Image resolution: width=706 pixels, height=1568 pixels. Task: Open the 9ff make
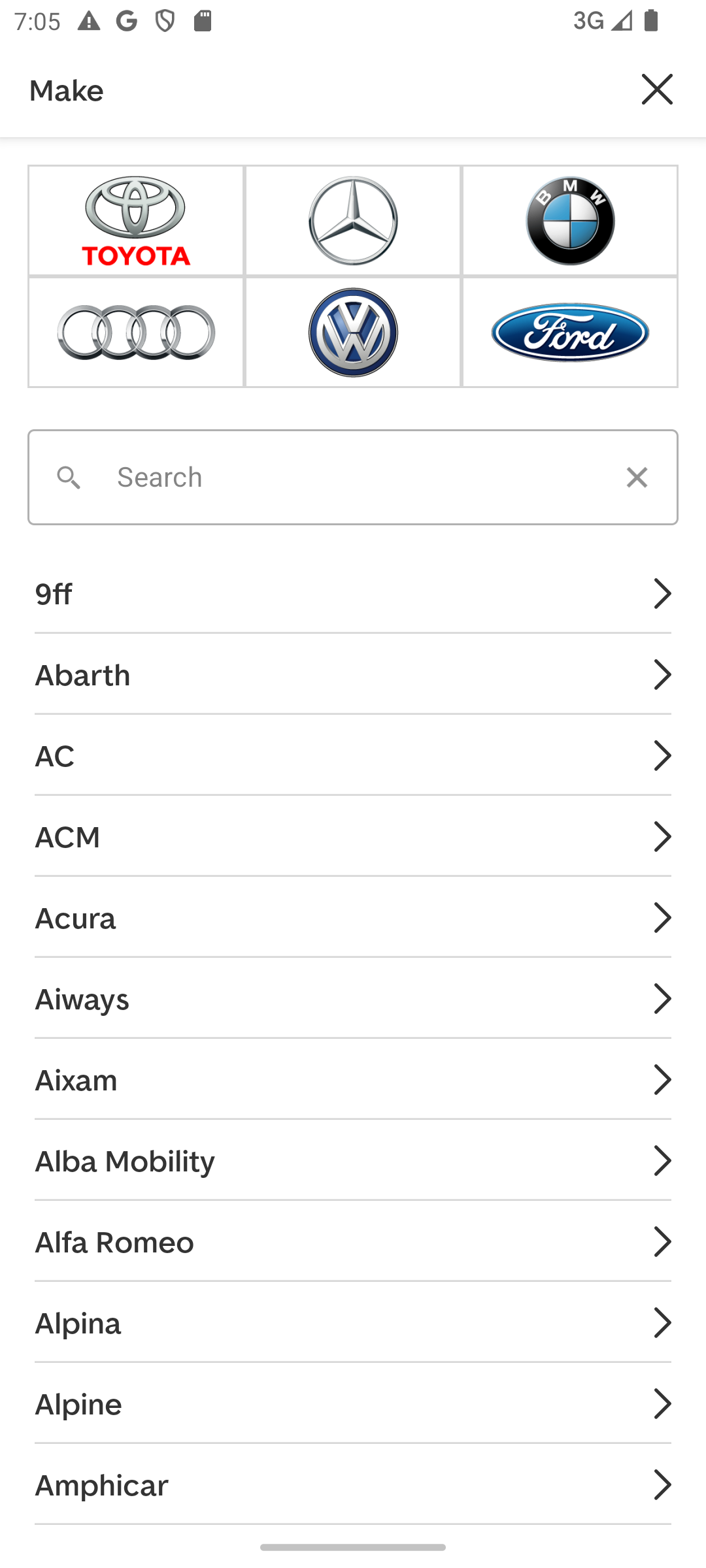[353, 594]
